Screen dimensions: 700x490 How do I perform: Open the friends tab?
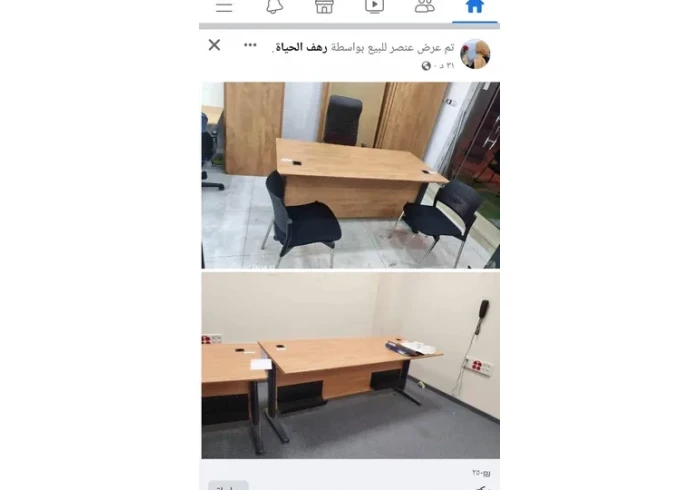(x=424, y=6)
